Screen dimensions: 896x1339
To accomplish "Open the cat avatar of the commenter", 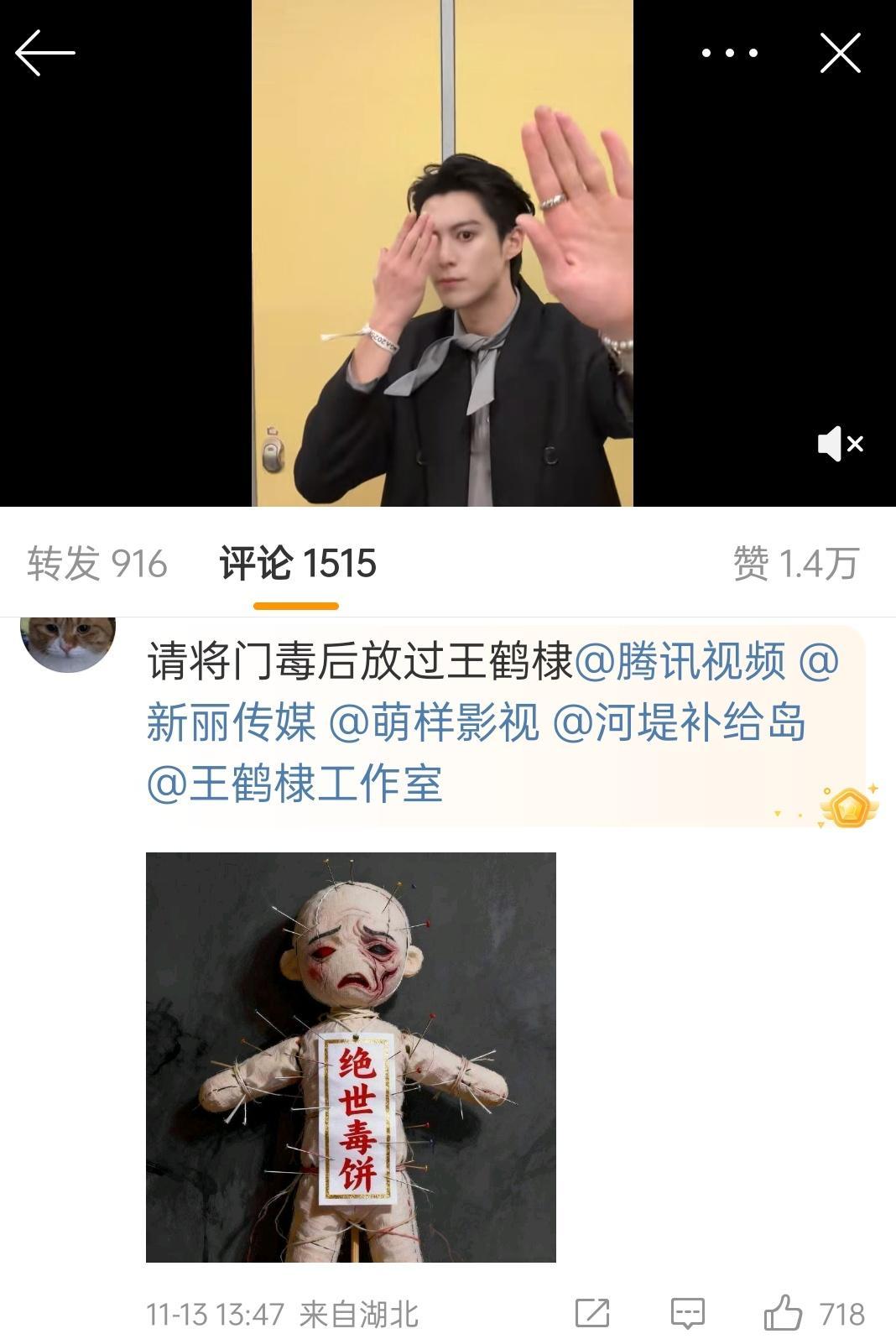I will [x=67, y=644].
